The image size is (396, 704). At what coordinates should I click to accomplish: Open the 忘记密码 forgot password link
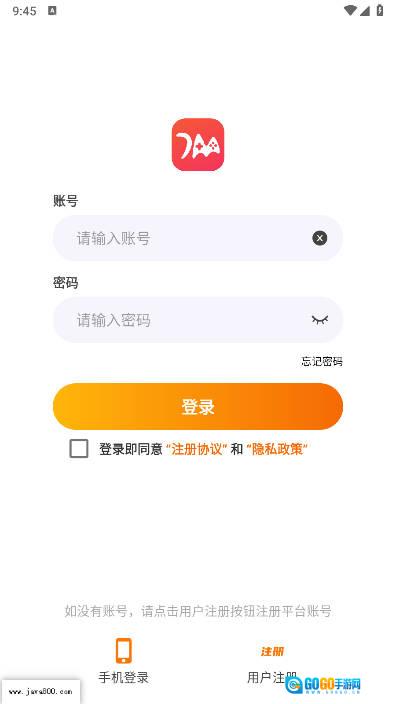click(322, 361)
